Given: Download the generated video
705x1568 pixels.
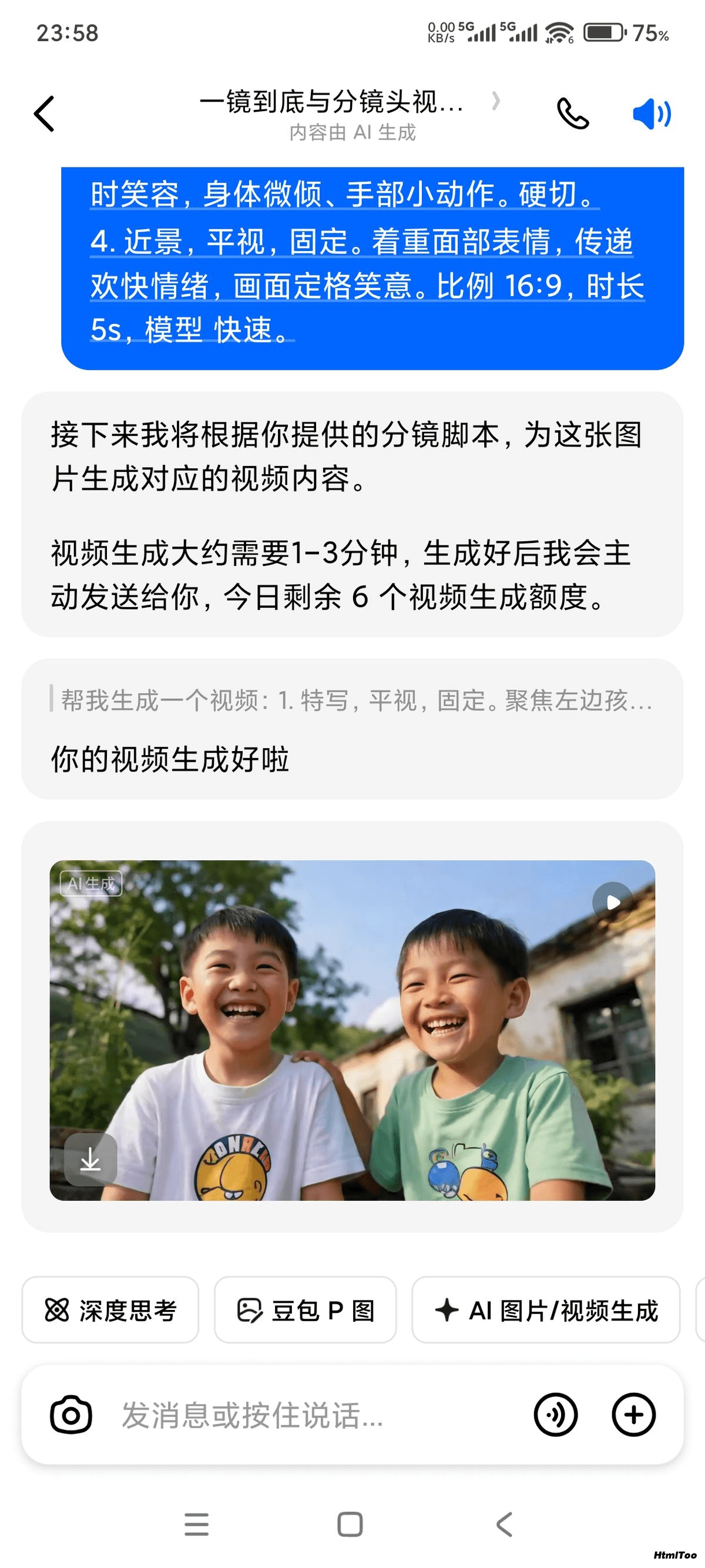Looking at the screenshot, I should point(90,1158).
